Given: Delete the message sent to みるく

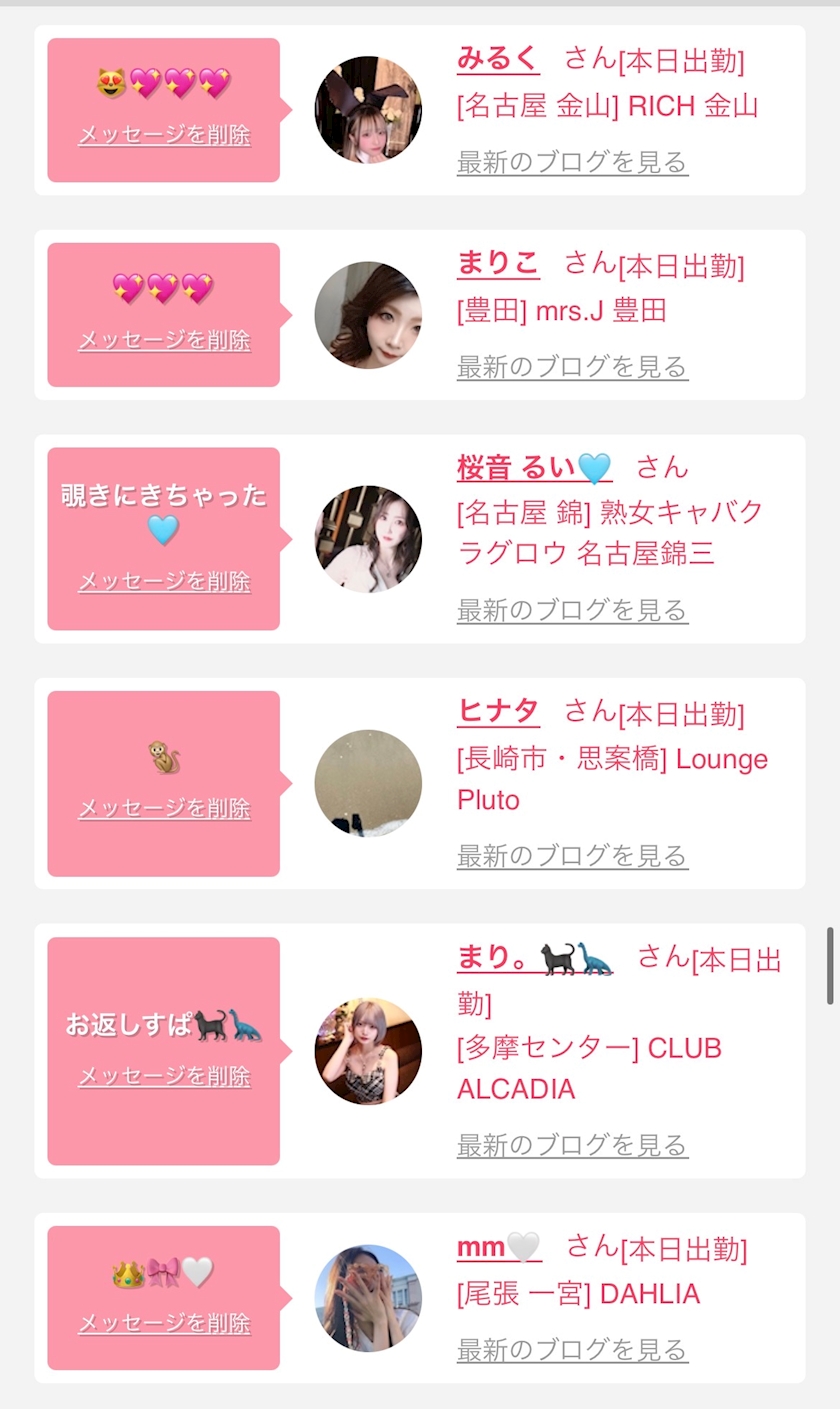Looking at the screenshot, I should tap(164, 135).
